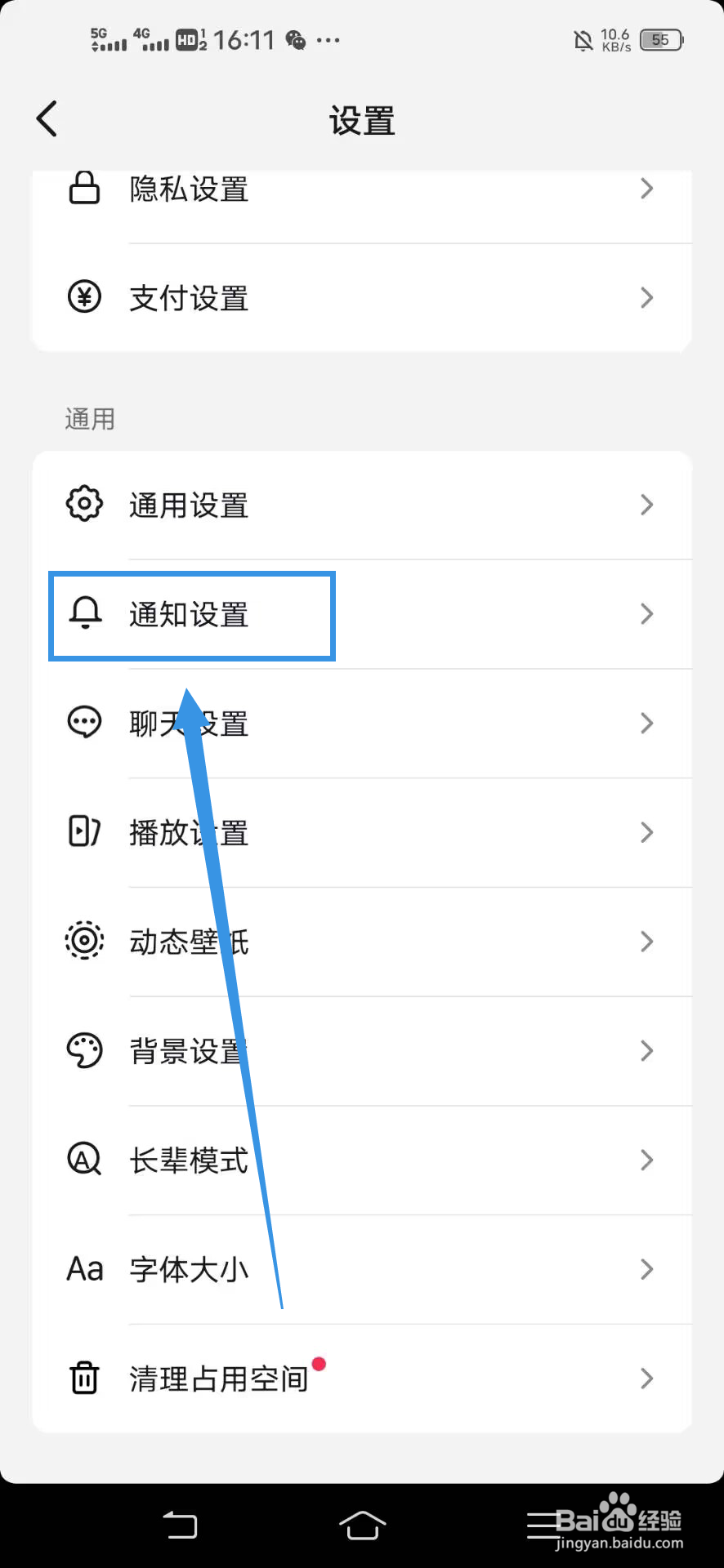Tap the red dot on 清理占用空间
724x1568 pixels.
(x=319, y=1363)
